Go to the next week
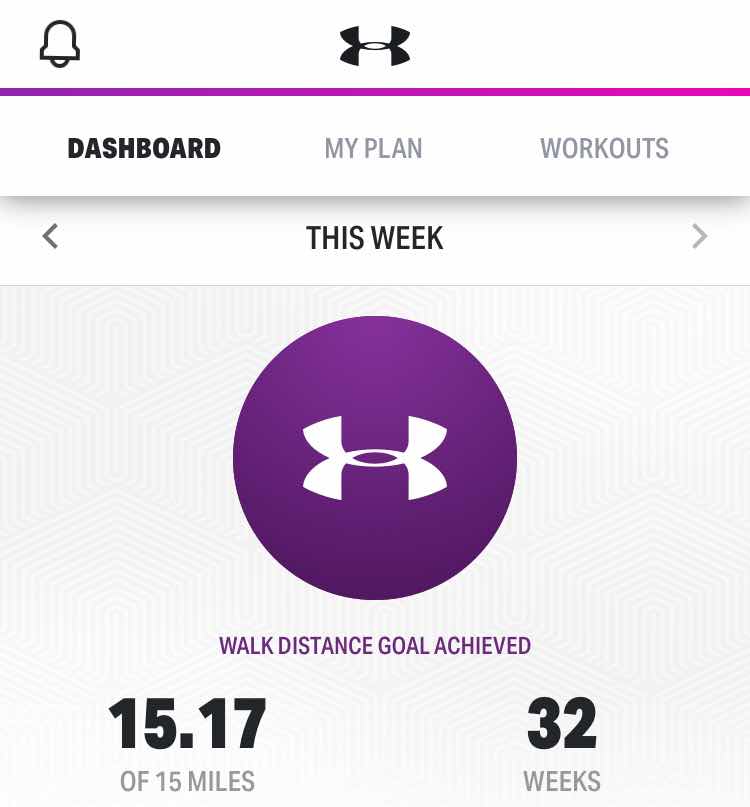The height and width of the screenshot is (807, 750). (x=699, y=237)
